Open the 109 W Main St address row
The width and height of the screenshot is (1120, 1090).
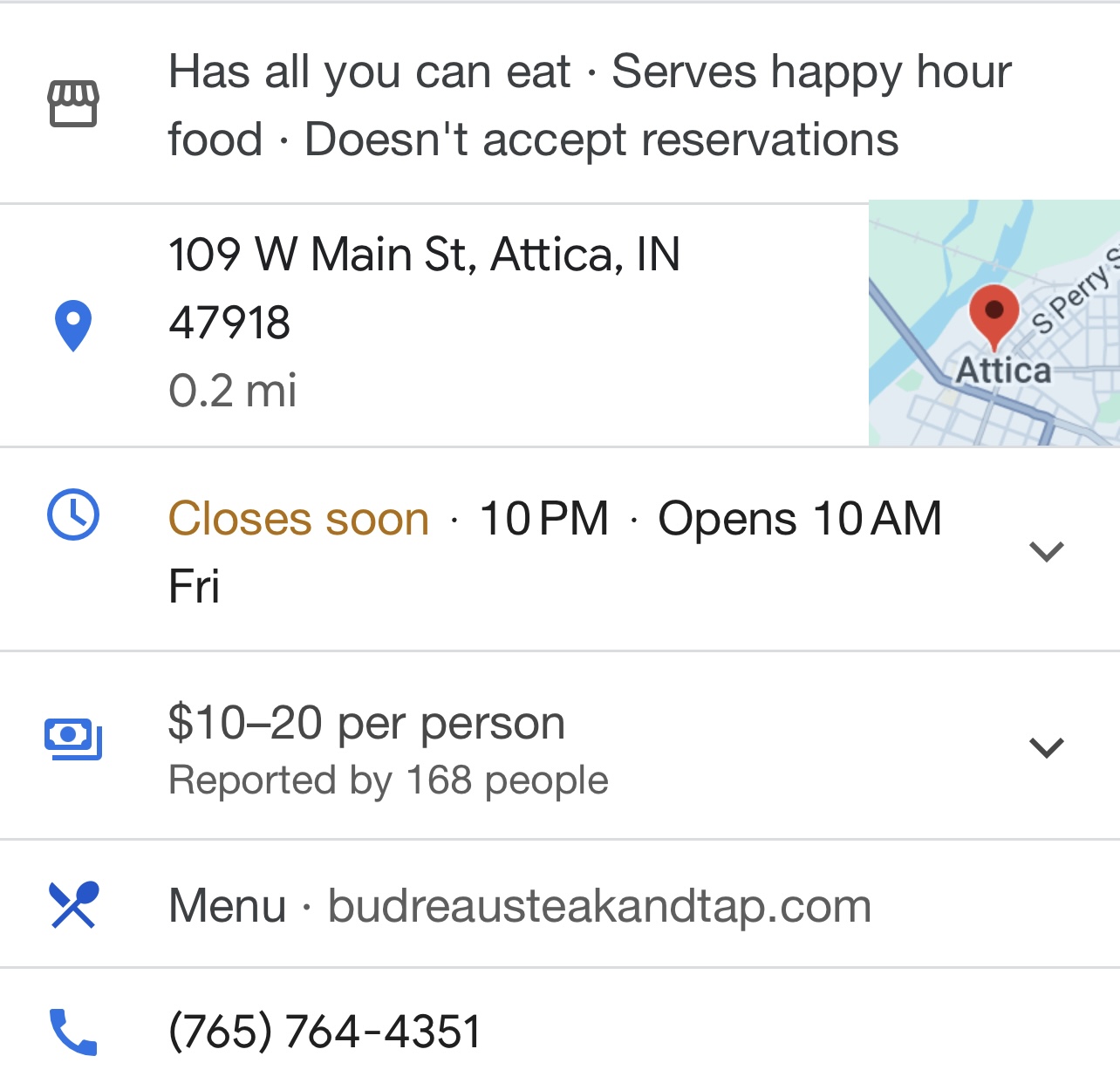424,323
